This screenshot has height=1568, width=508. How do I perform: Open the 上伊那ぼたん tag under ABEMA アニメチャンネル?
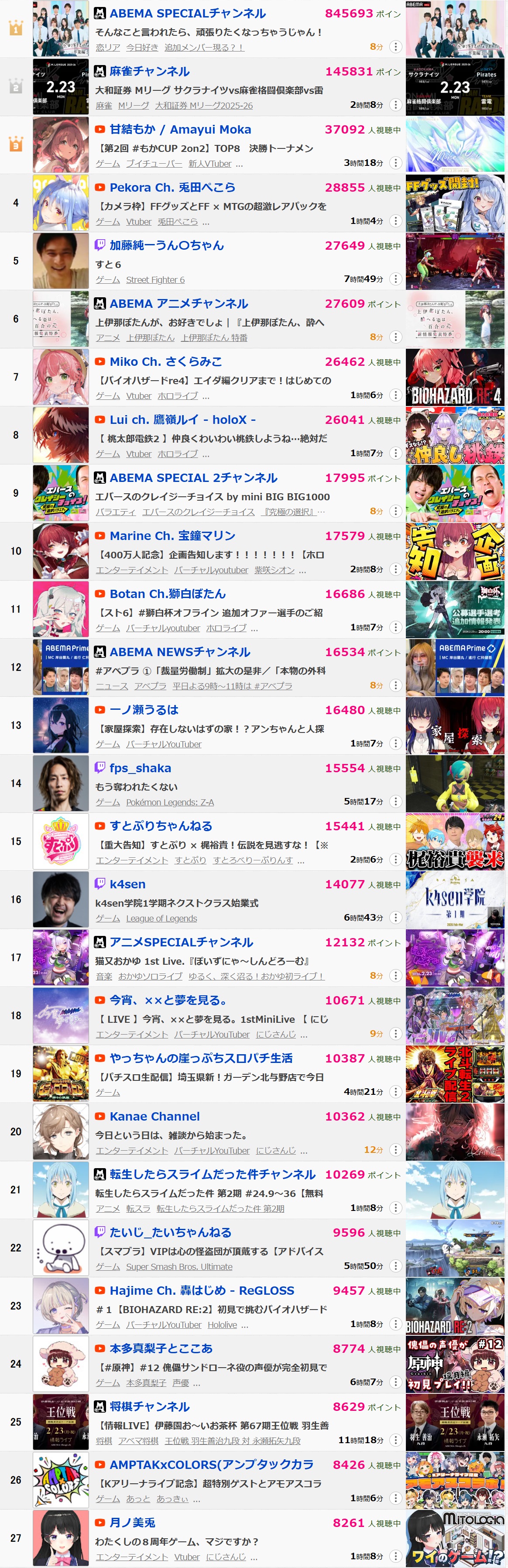coord(150,338)
